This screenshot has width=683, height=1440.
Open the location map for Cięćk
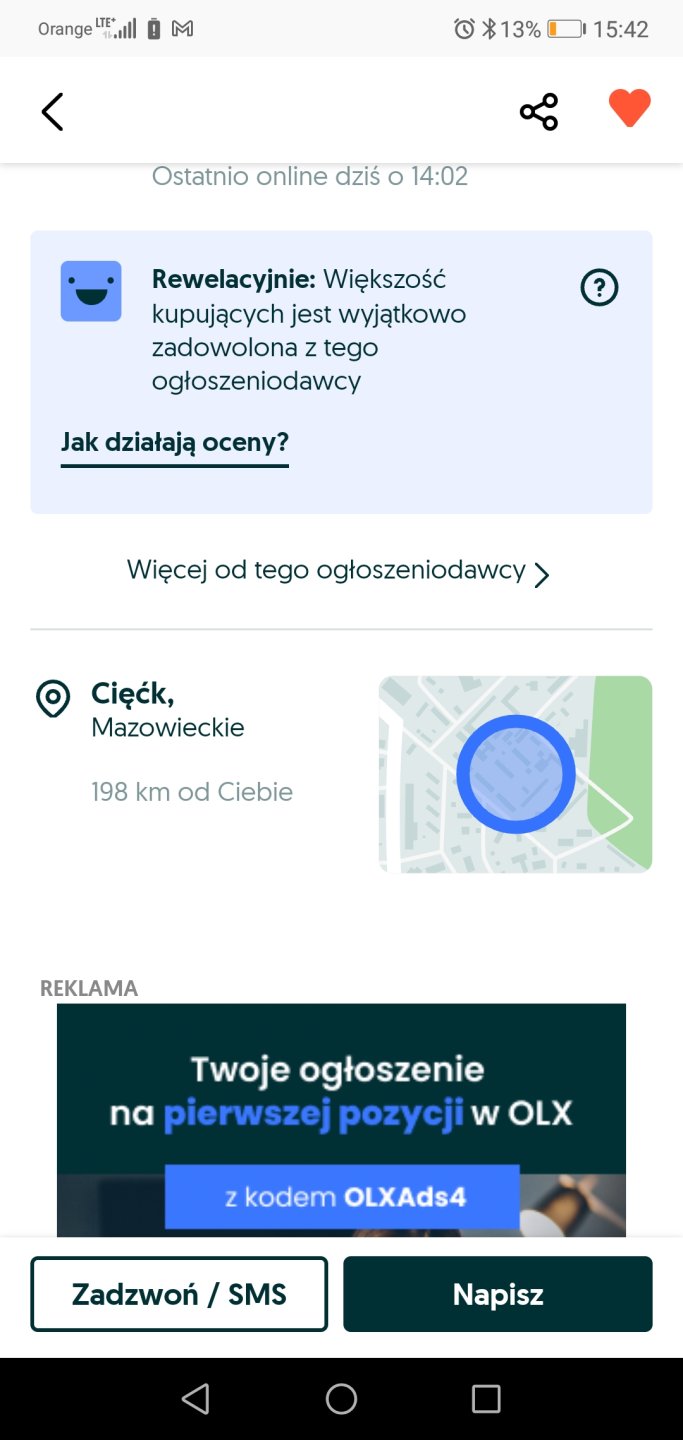pyautogui.click(x=515, y=774)
